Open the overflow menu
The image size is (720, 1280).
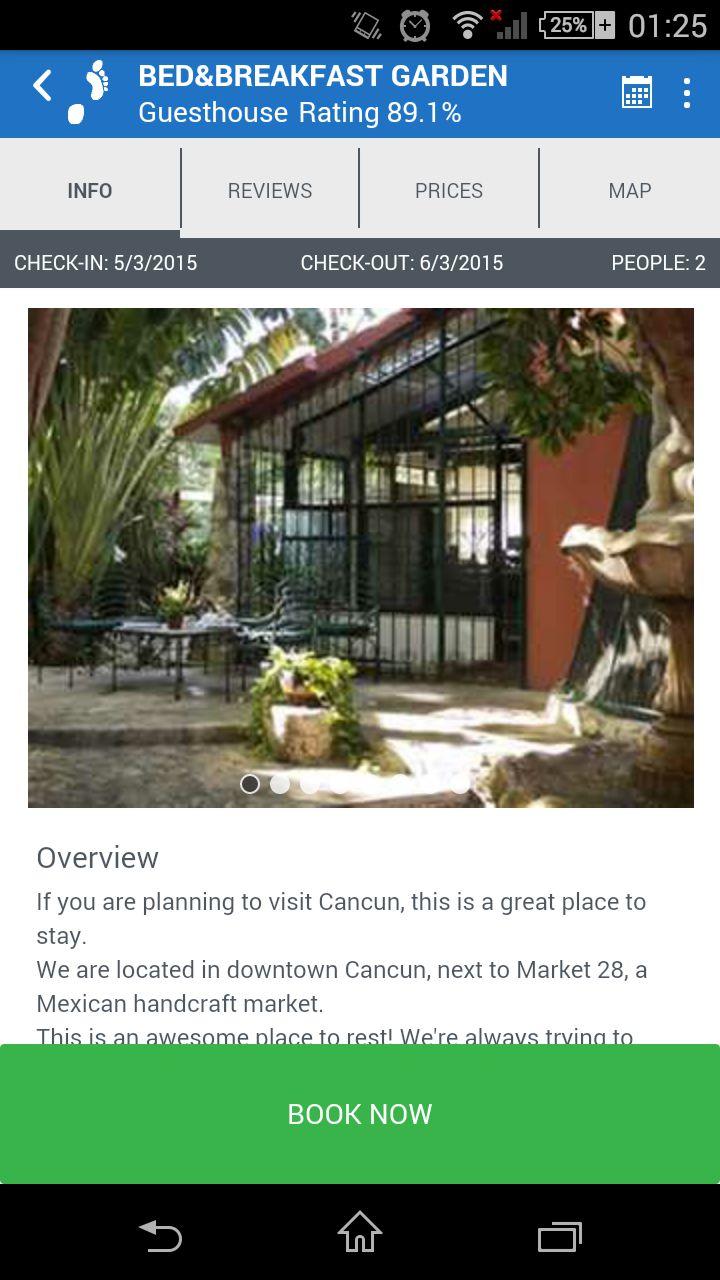(x=686, y=92)
